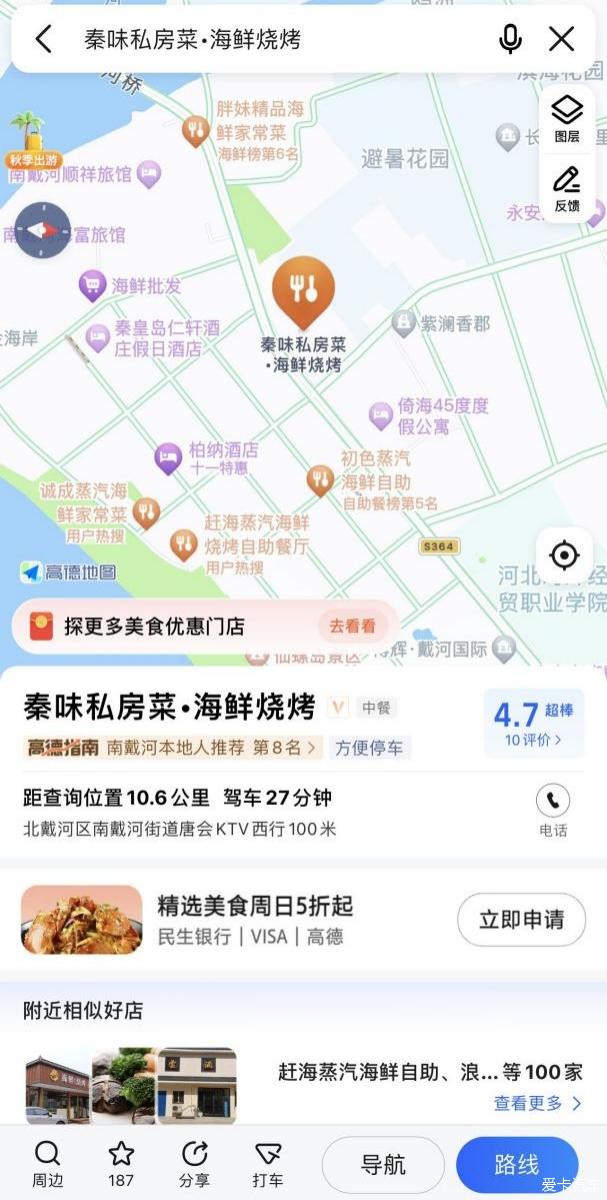
Task: Tap 去看看 on the food deals banner
Action: pos(352,626)
